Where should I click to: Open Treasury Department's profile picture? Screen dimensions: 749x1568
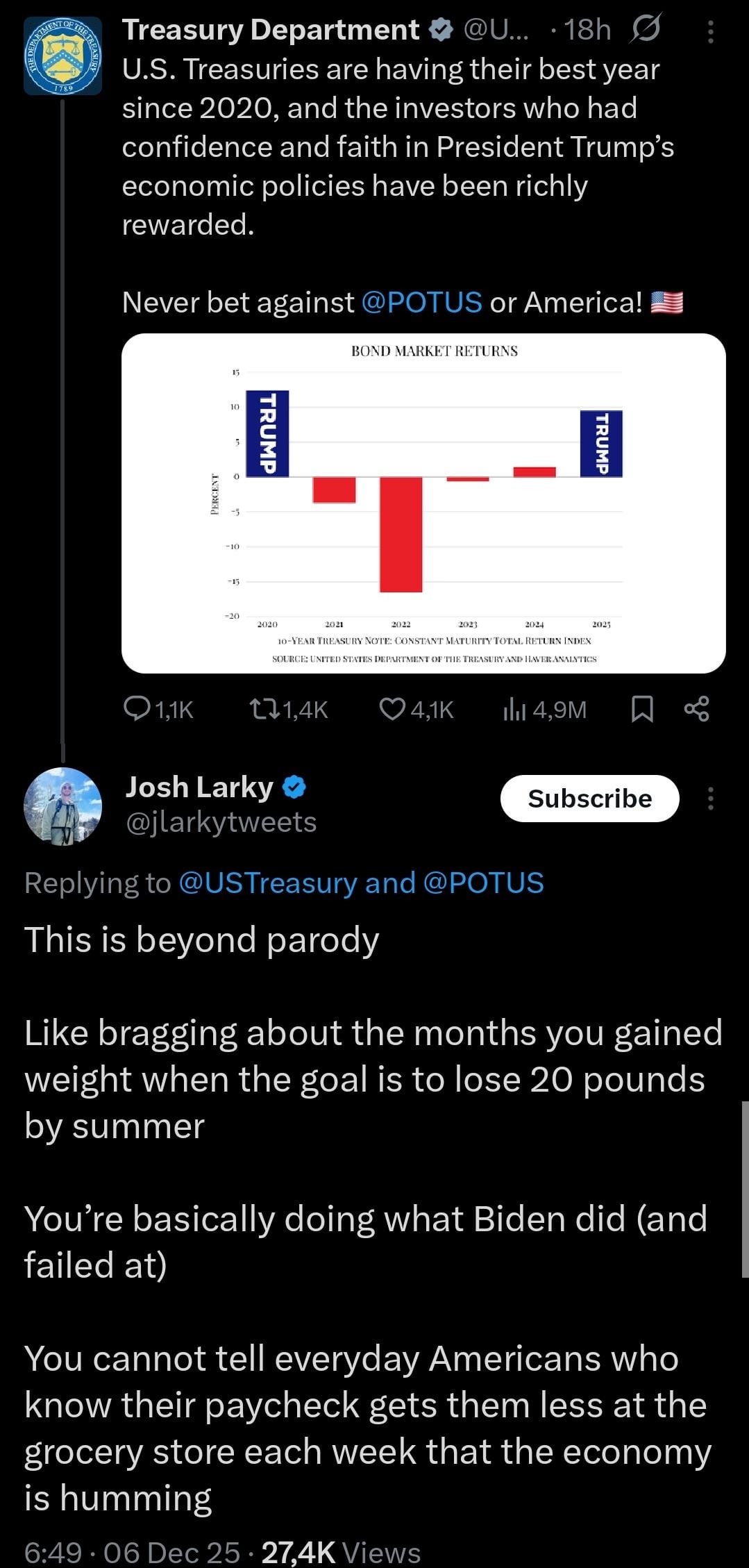click(x=63, y=56)
